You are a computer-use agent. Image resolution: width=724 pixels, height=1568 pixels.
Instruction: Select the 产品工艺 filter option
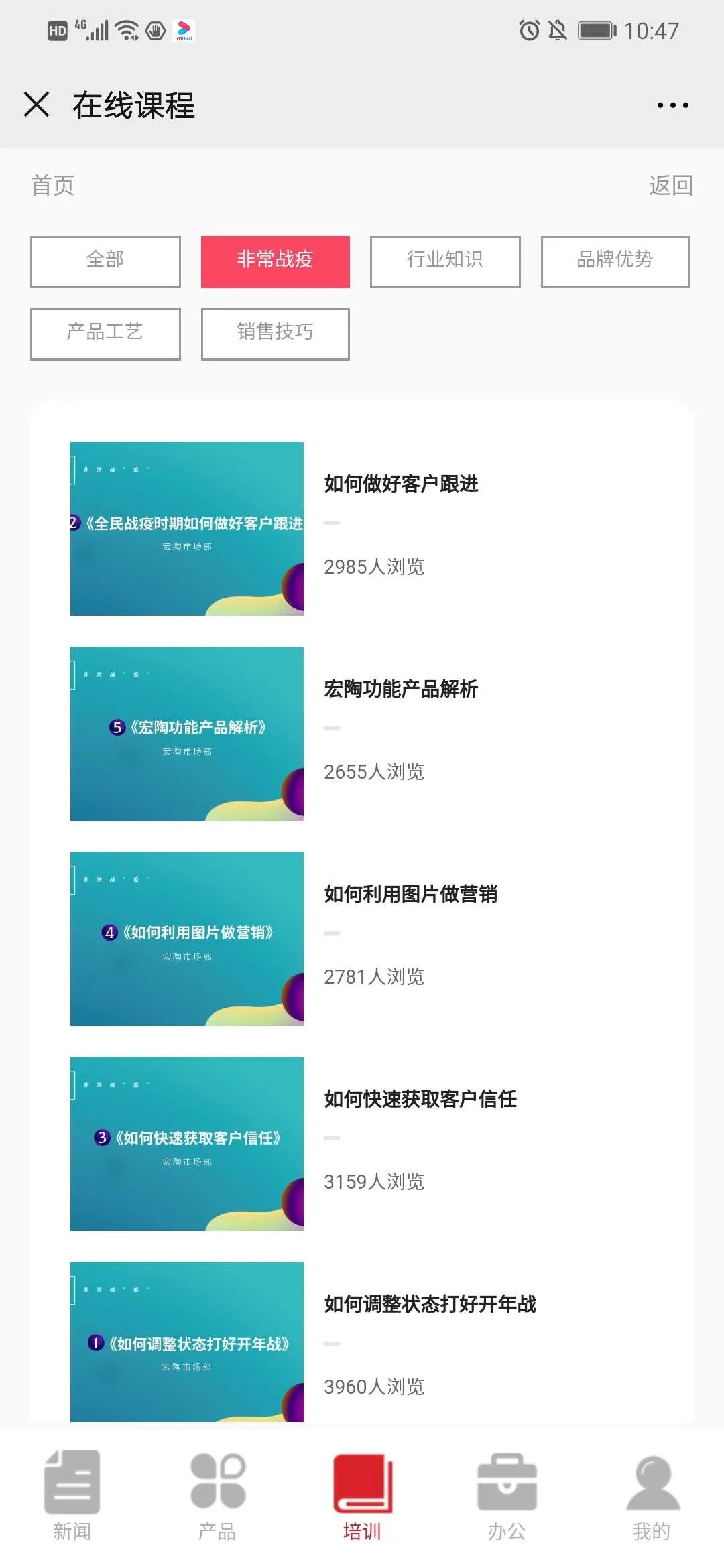click(105, 334)
